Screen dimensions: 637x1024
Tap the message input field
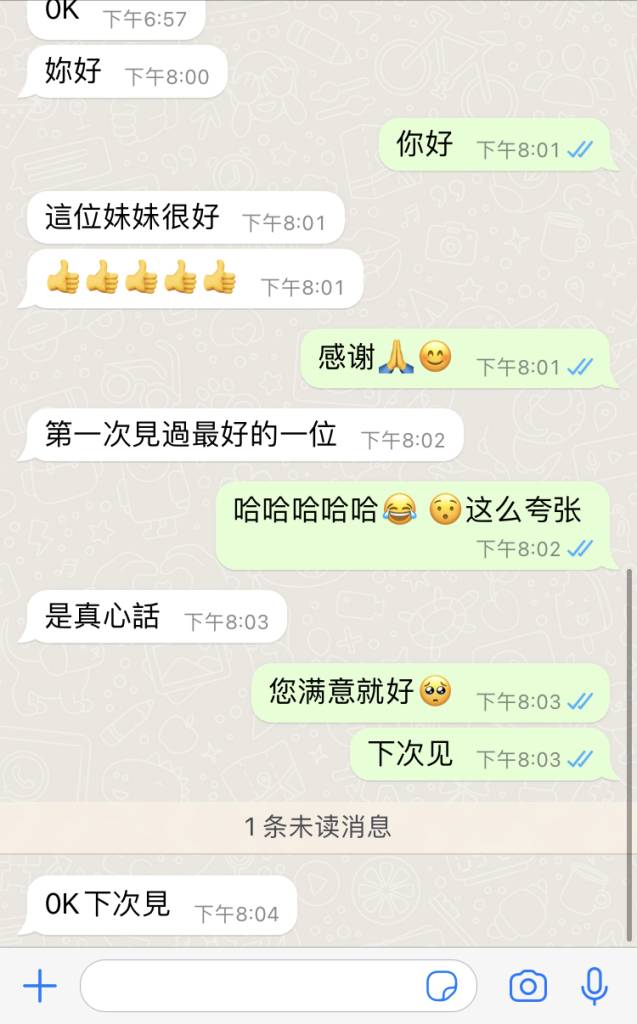pyautogui.click(x=250, y=987)
